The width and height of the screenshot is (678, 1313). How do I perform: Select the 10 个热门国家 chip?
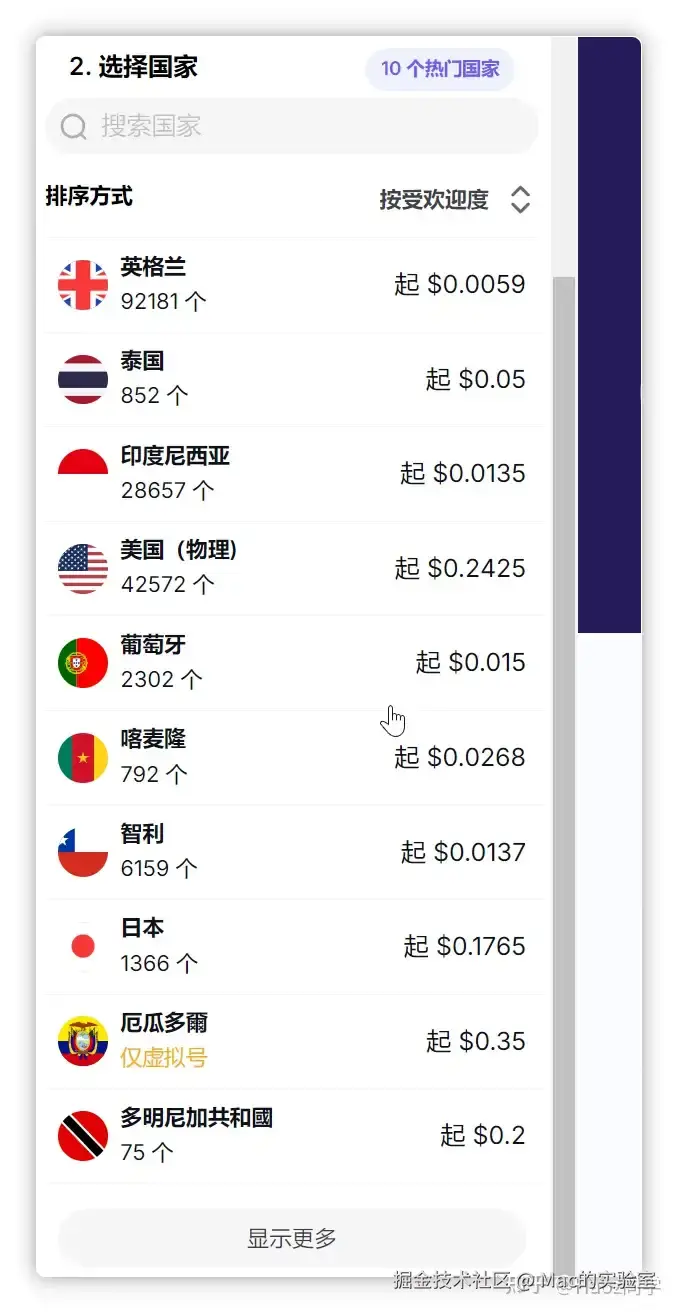coord(440,69)
